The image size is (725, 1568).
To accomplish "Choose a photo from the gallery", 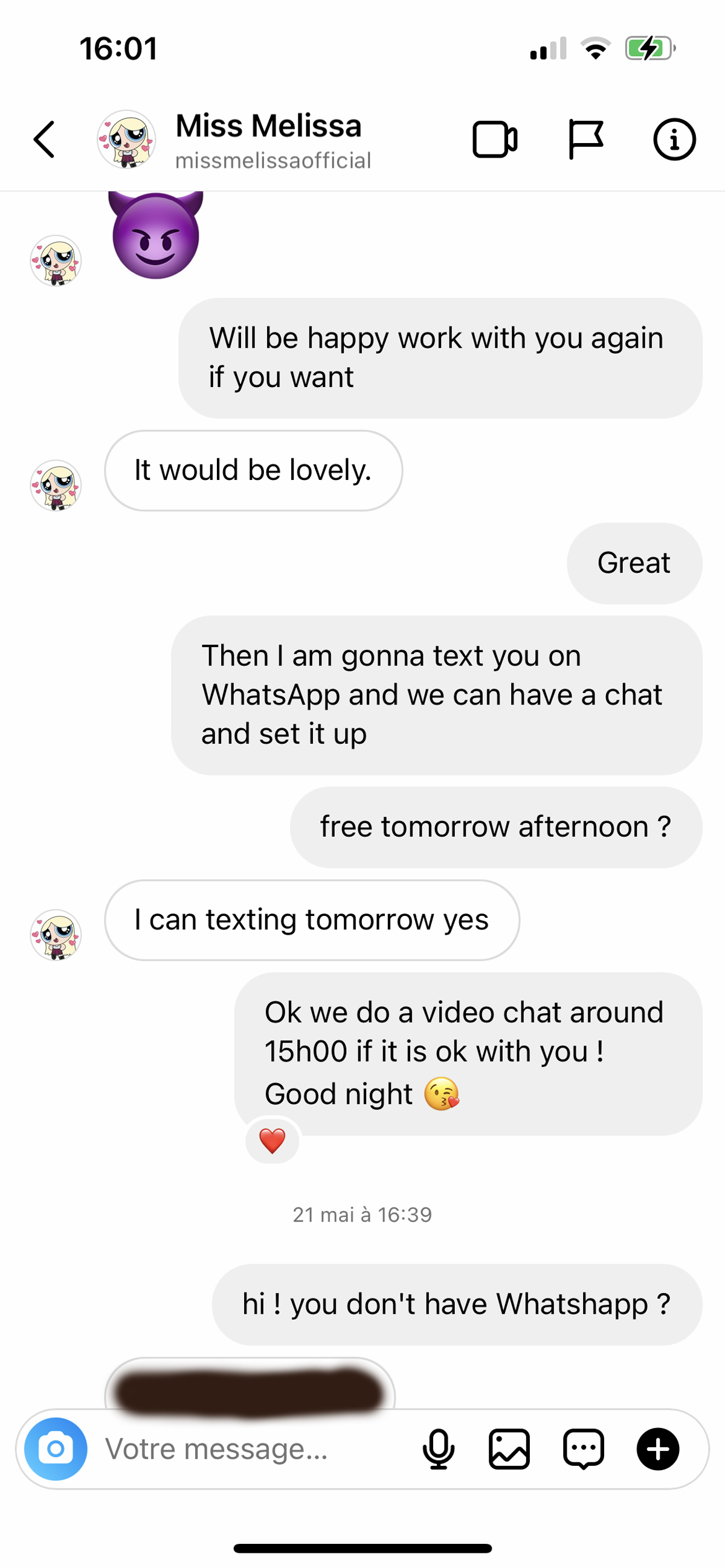I will [509, 1448].
